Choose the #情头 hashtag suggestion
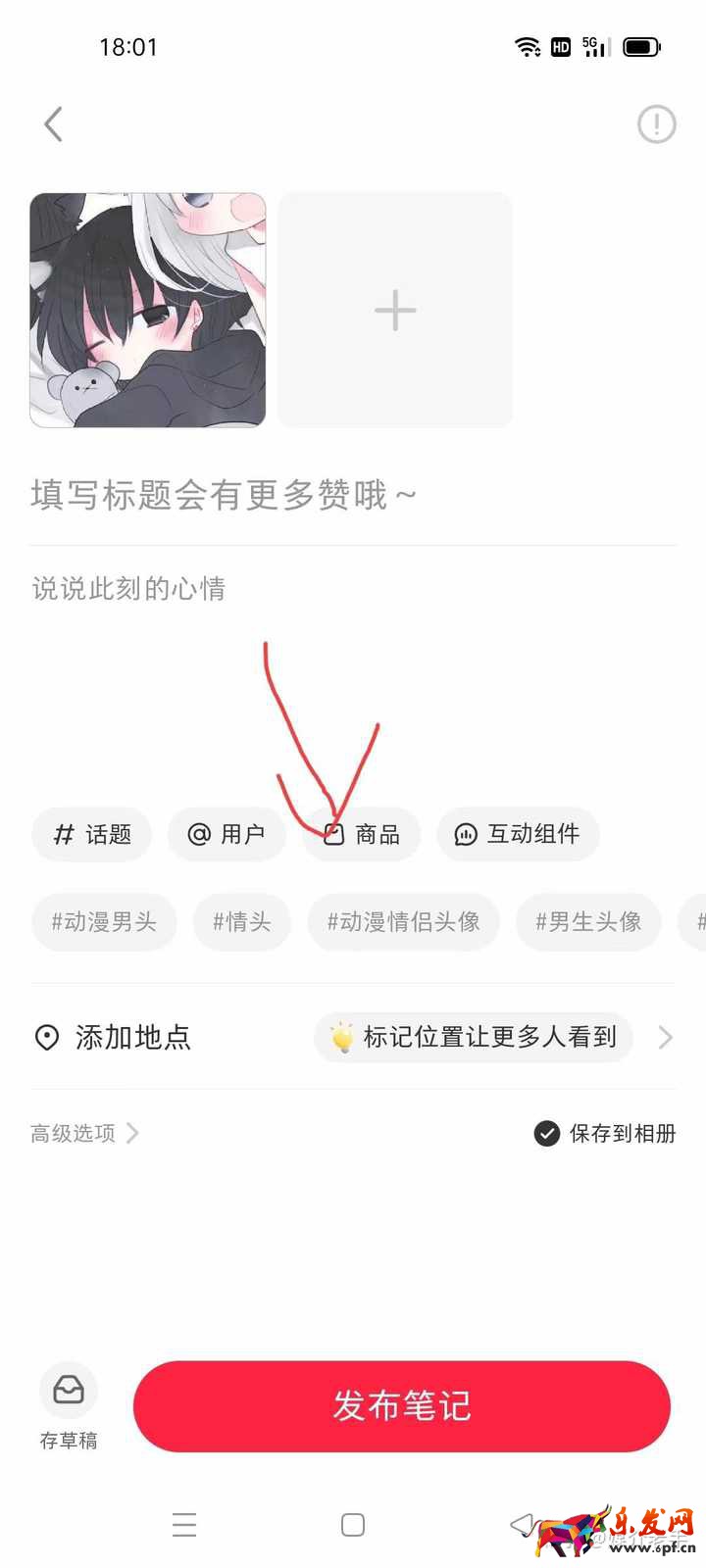 [x=242, y=922]
